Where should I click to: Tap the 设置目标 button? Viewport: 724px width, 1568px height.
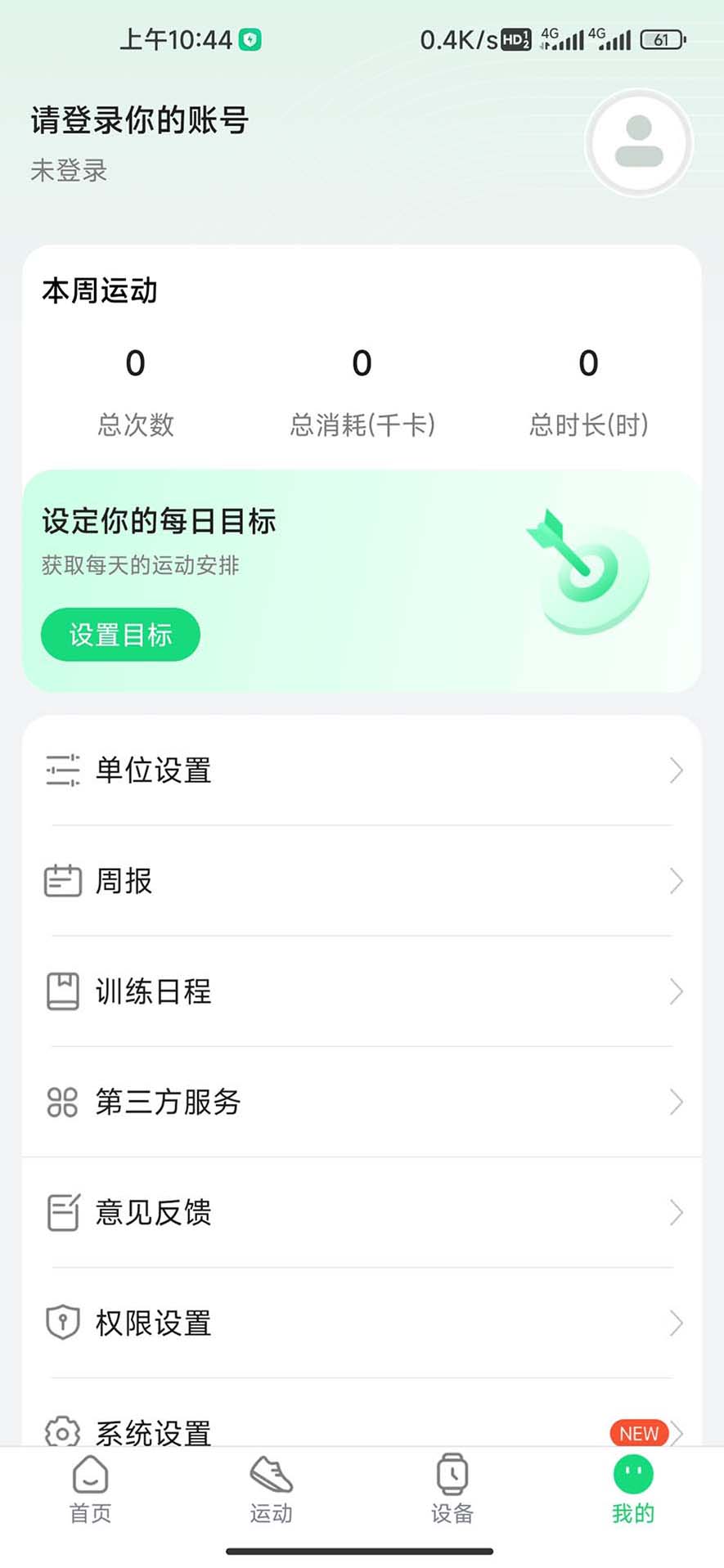click(x=119, y=634)
